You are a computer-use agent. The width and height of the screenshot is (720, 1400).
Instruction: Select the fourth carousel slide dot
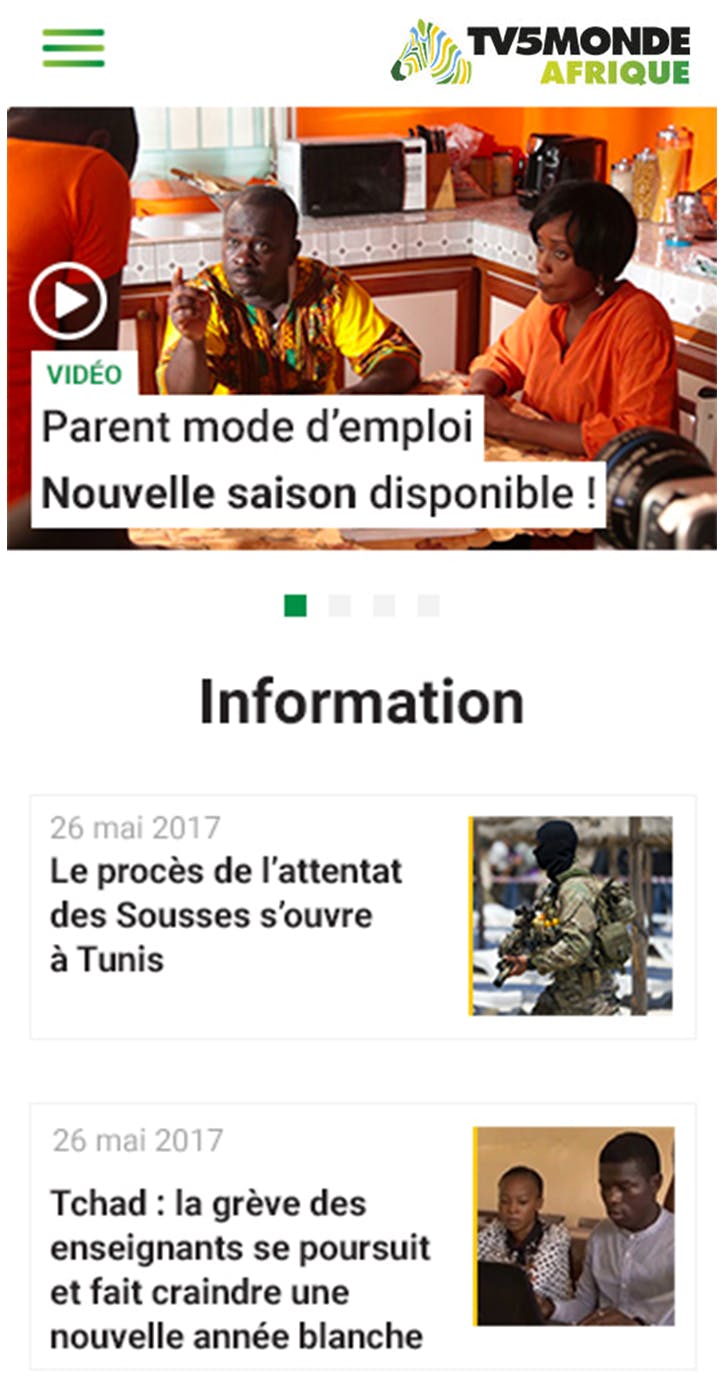pyautogui.click(x=428, y=606)
